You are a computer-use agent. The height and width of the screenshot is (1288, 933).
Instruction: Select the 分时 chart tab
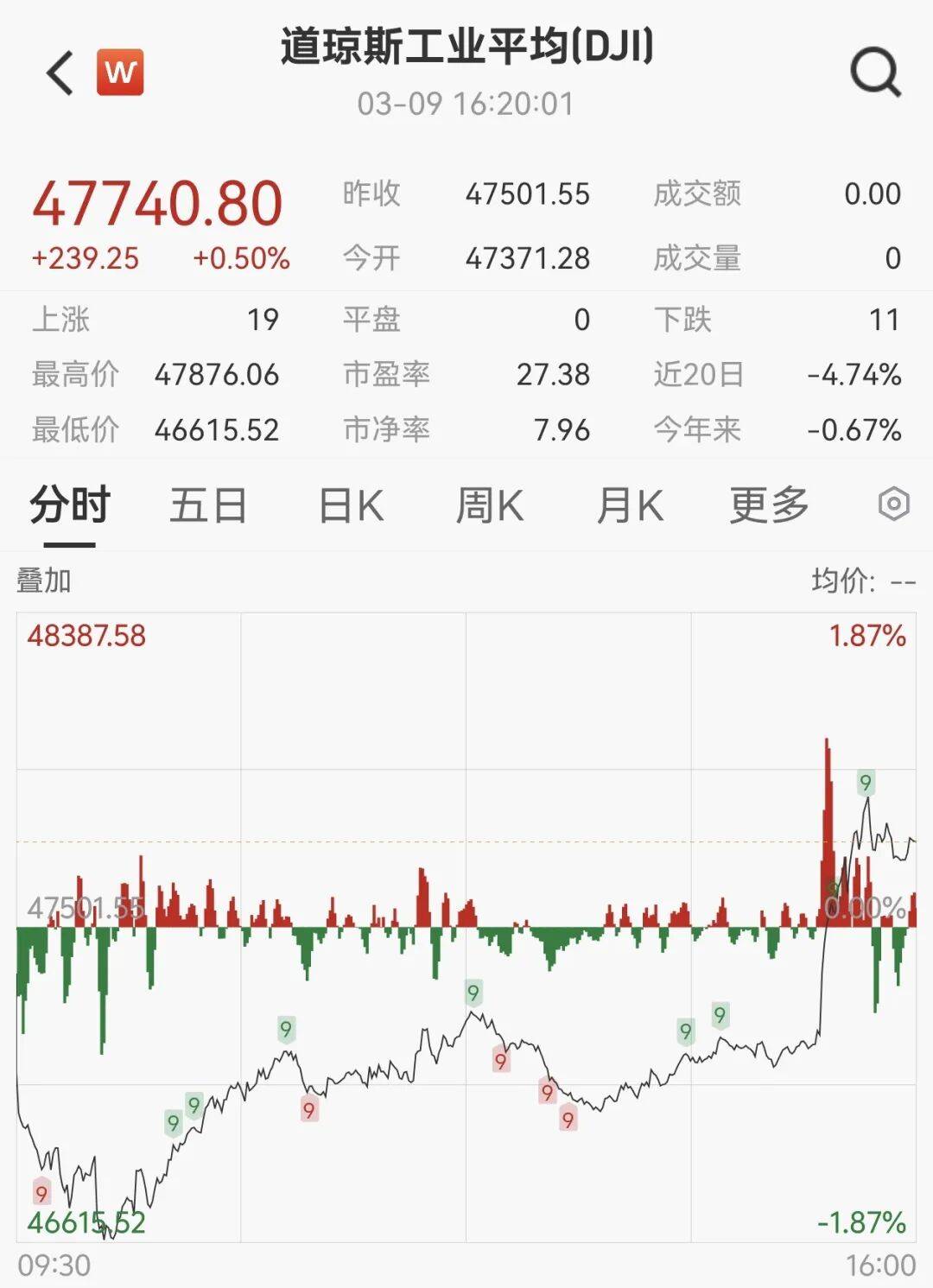70,505
